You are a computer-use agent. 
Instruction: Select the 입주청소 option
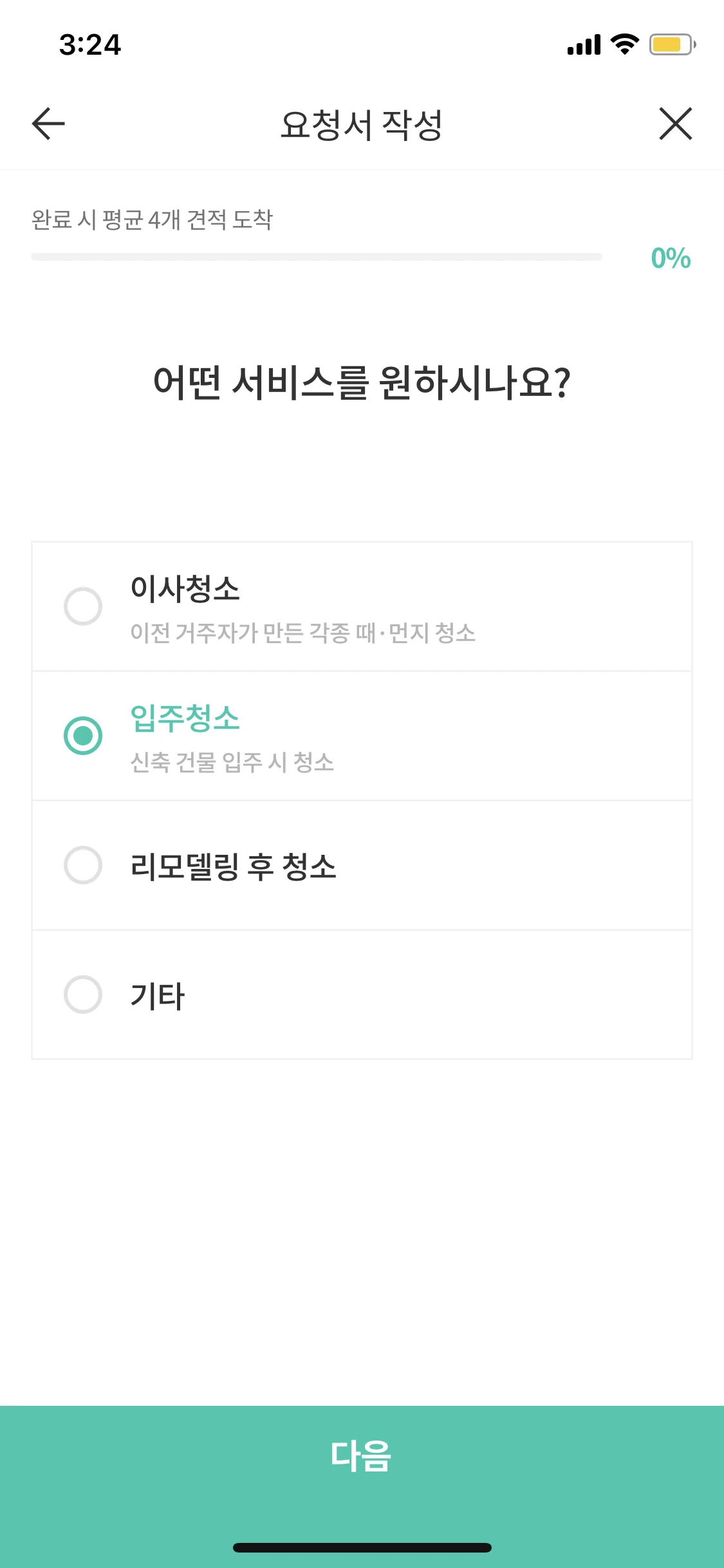pos(84,734)
